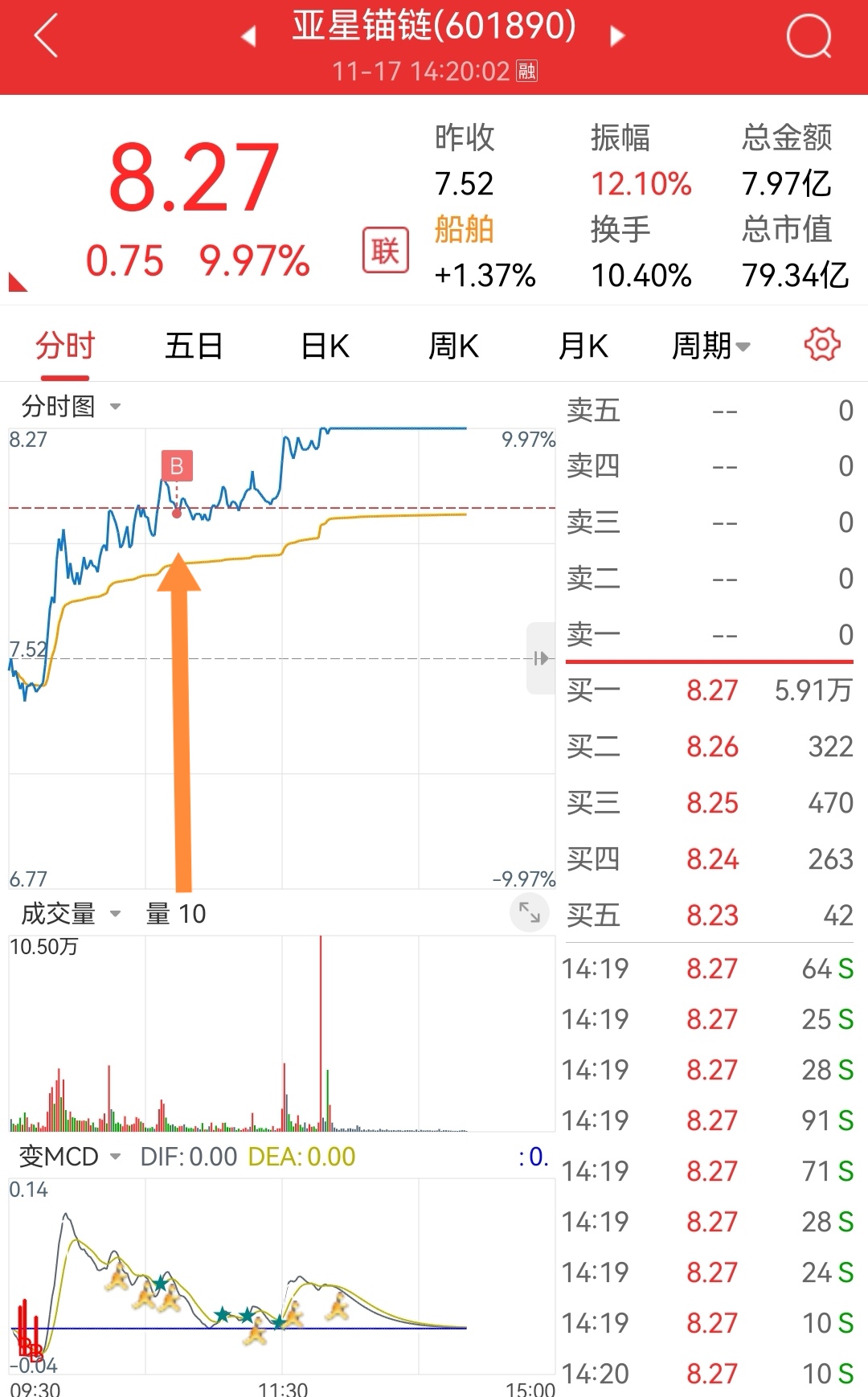868x1397 pixels.
Task: Open the 联 linked info badge
Action: [385, 250]
